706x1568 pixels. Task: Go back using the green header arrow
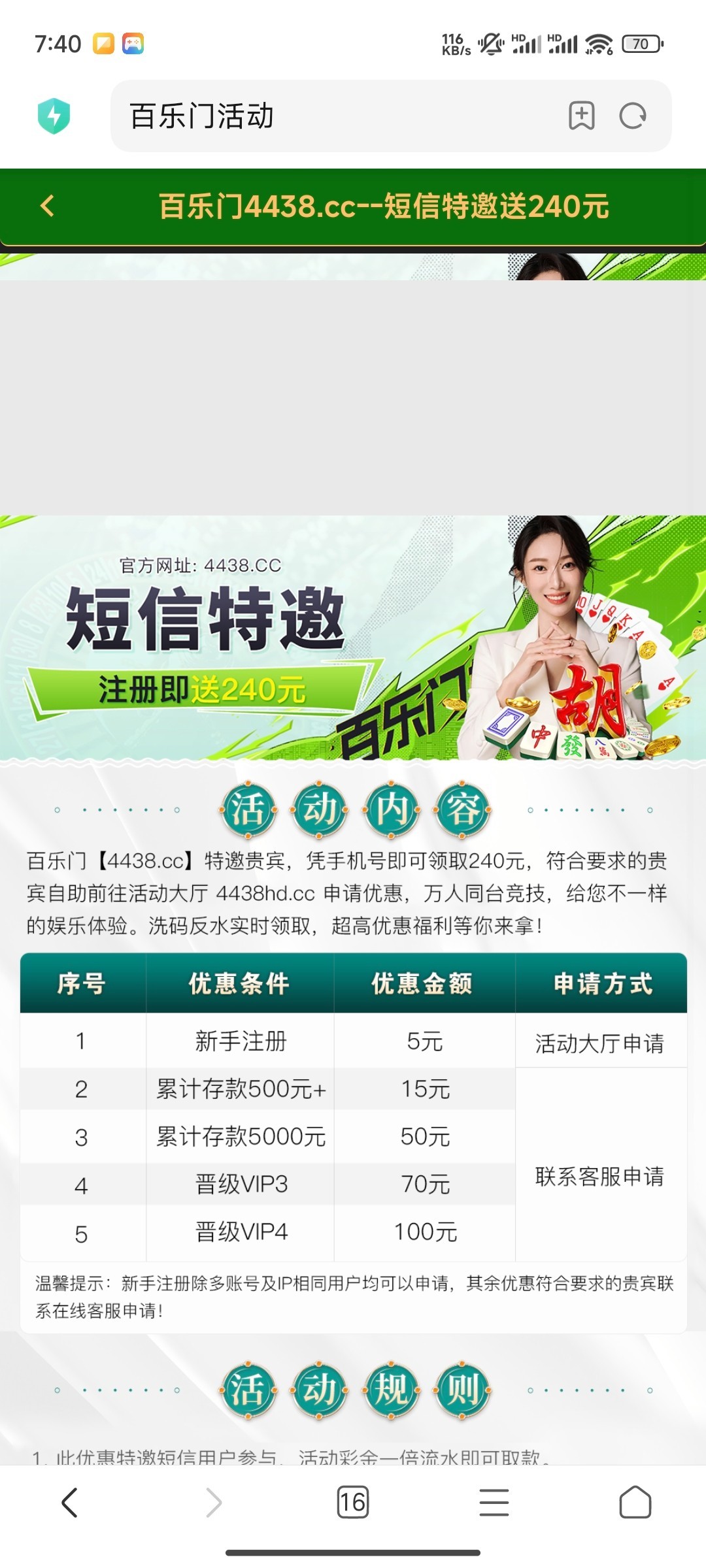(x=47, y=206)
